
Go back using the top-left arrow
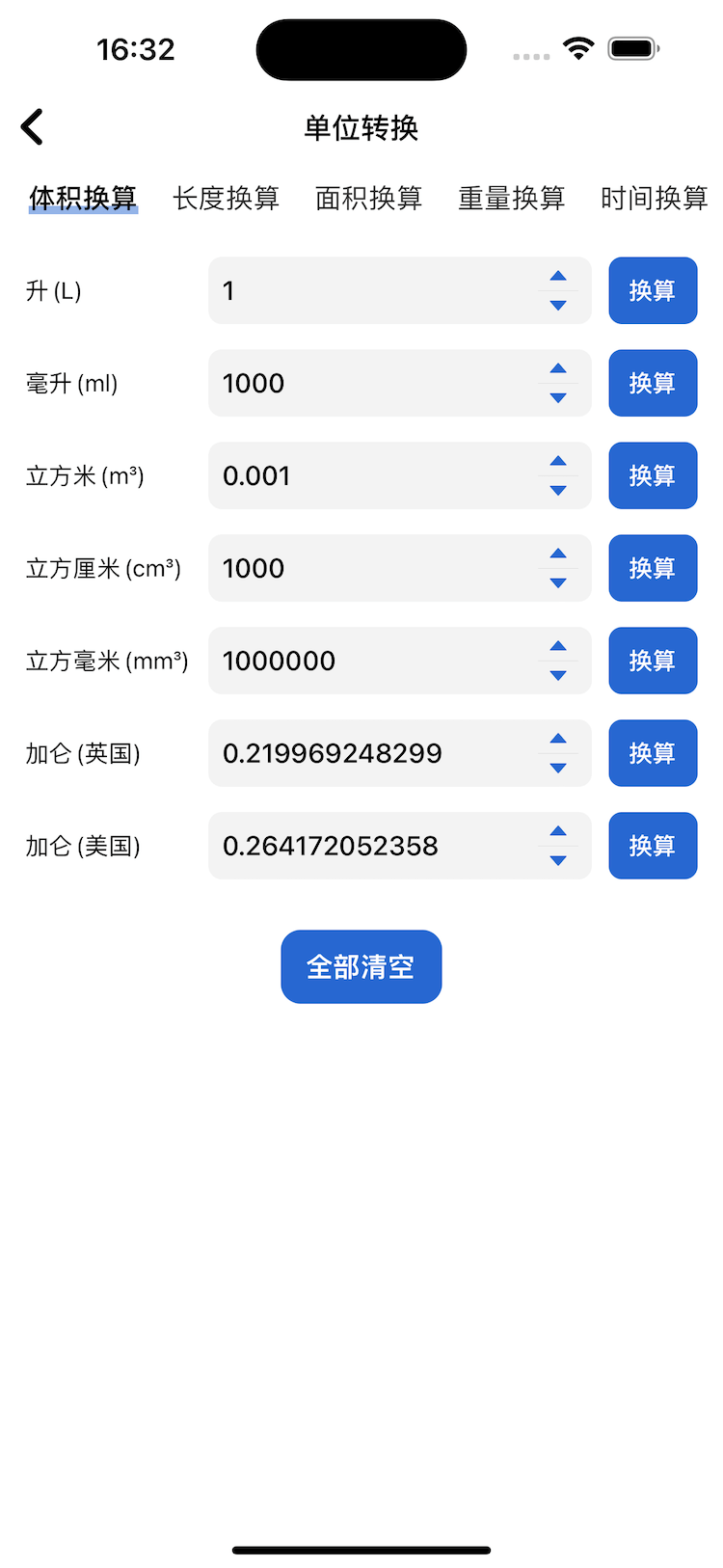coord(33,127)
